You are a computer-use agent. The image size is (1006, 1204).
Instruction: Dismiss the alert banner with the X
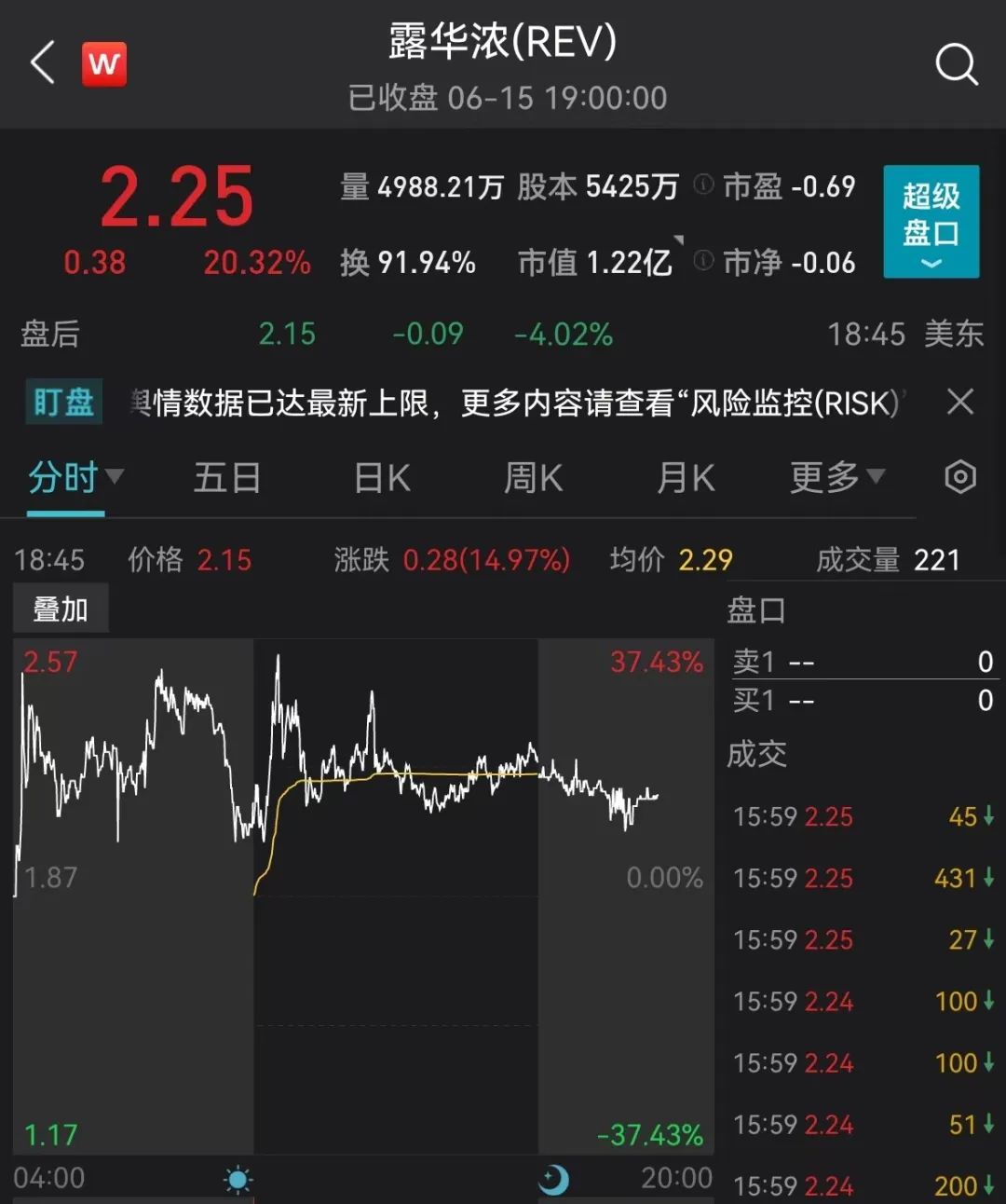pyautogui.click(x=960, y=402)
